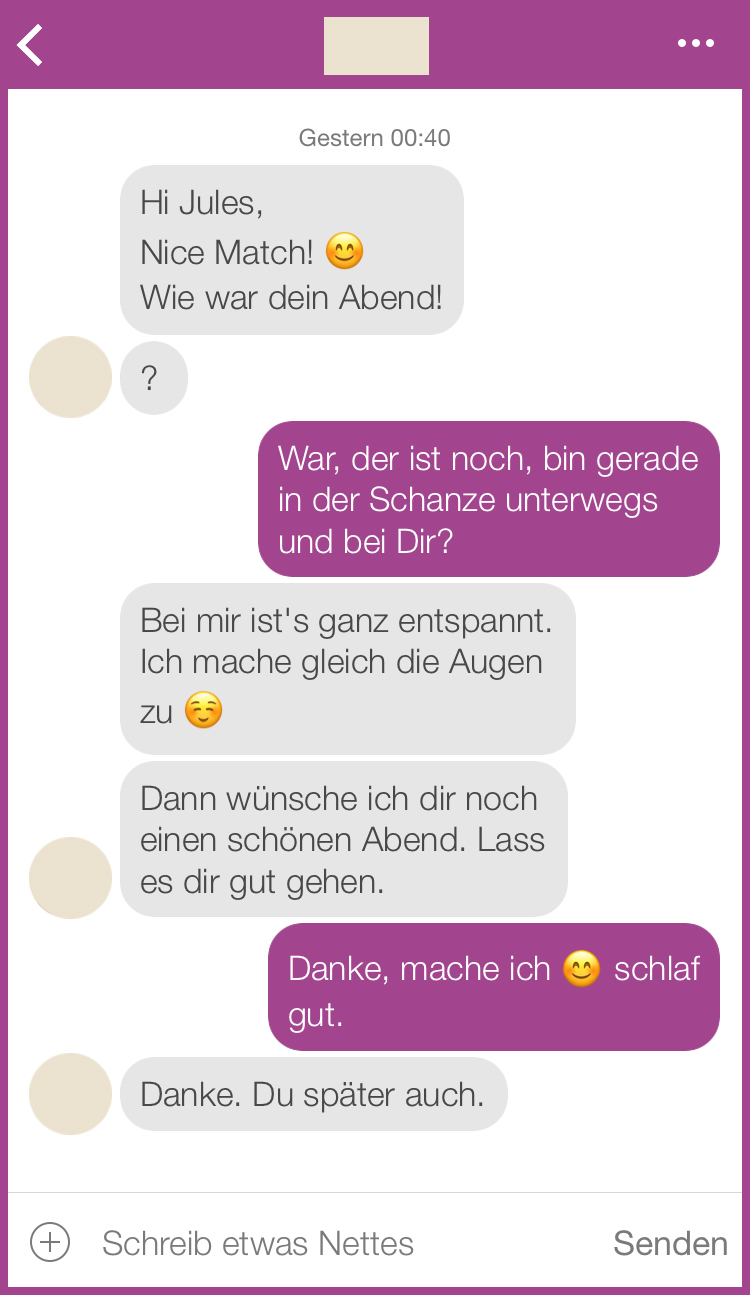Screen dimensions: 750x1295
Task: Tap the plus icon to add attachment
Action: pyautogui.click(x=50, y=1243)
